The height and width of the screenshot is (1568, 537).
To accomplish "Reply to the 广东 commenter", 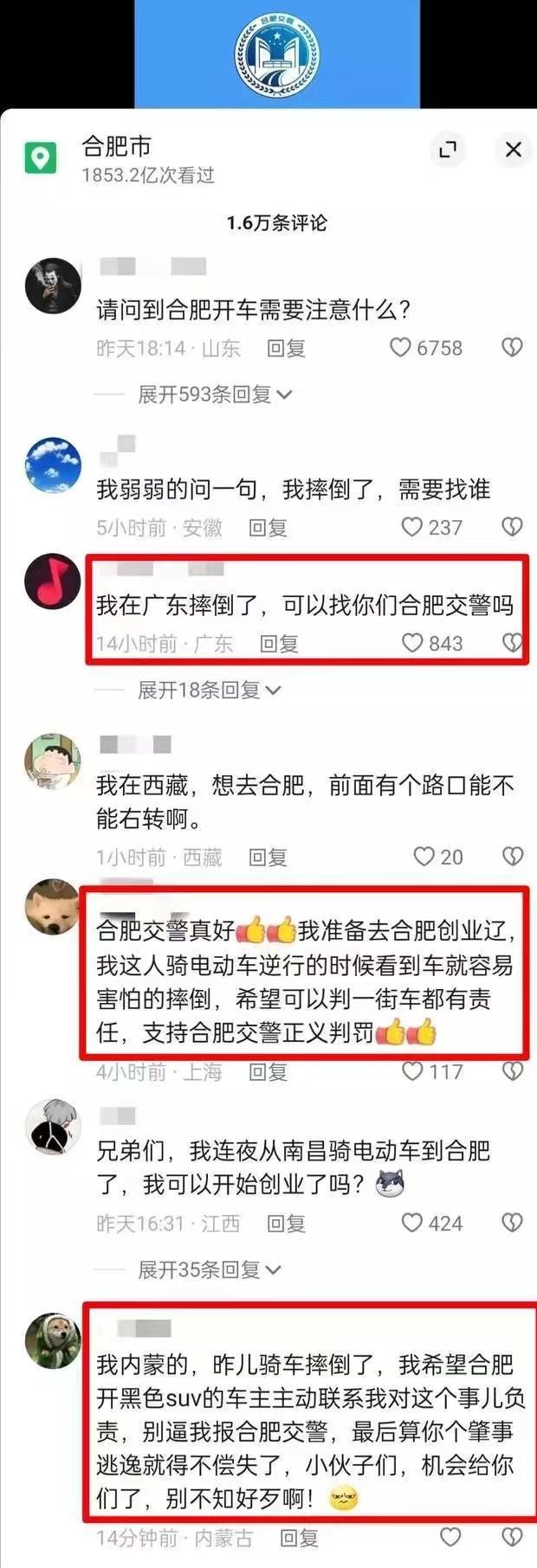I will tap(279, 643).
